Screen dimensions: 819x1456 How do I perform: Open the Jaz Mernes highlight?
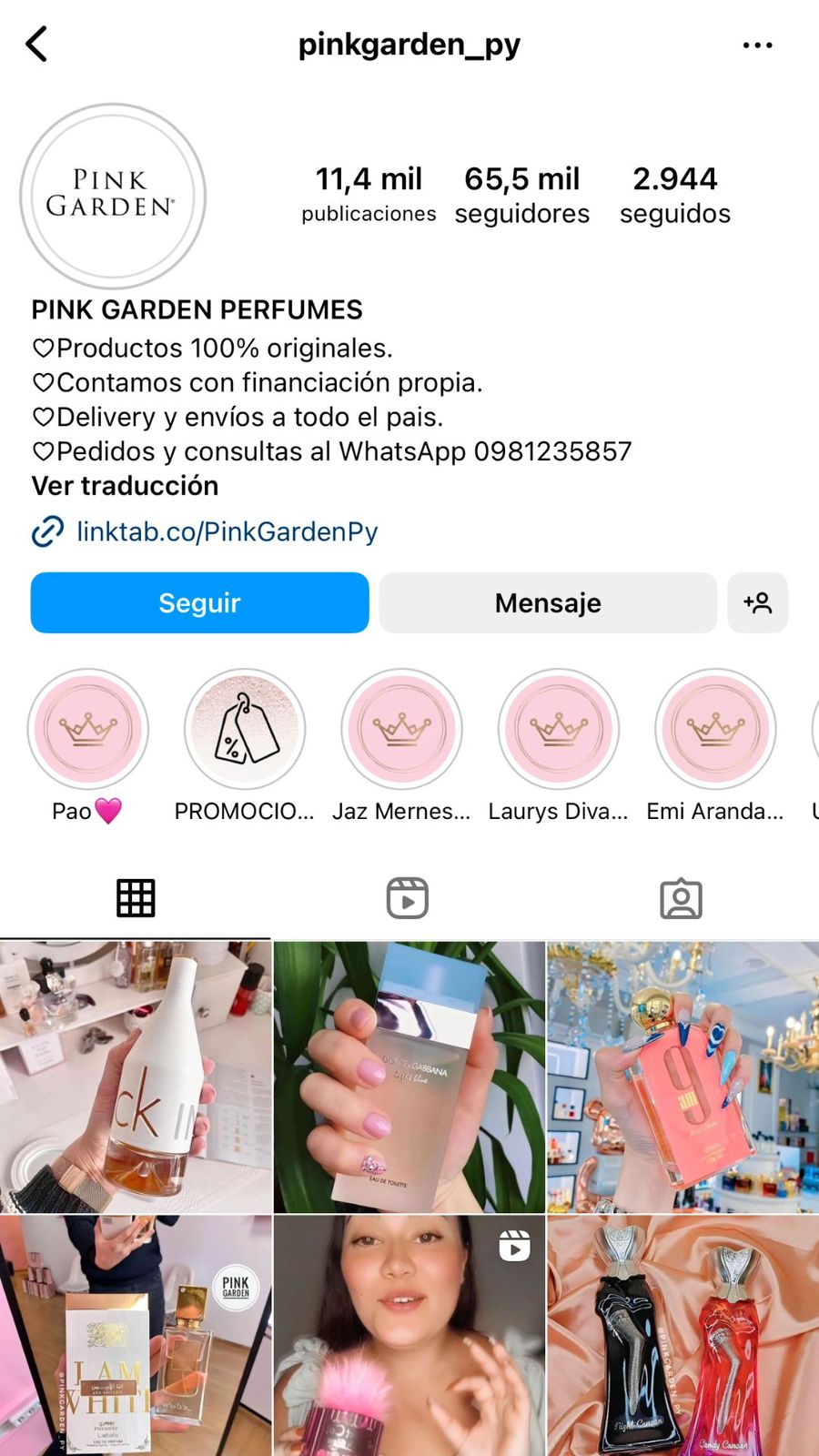[401, 729]
